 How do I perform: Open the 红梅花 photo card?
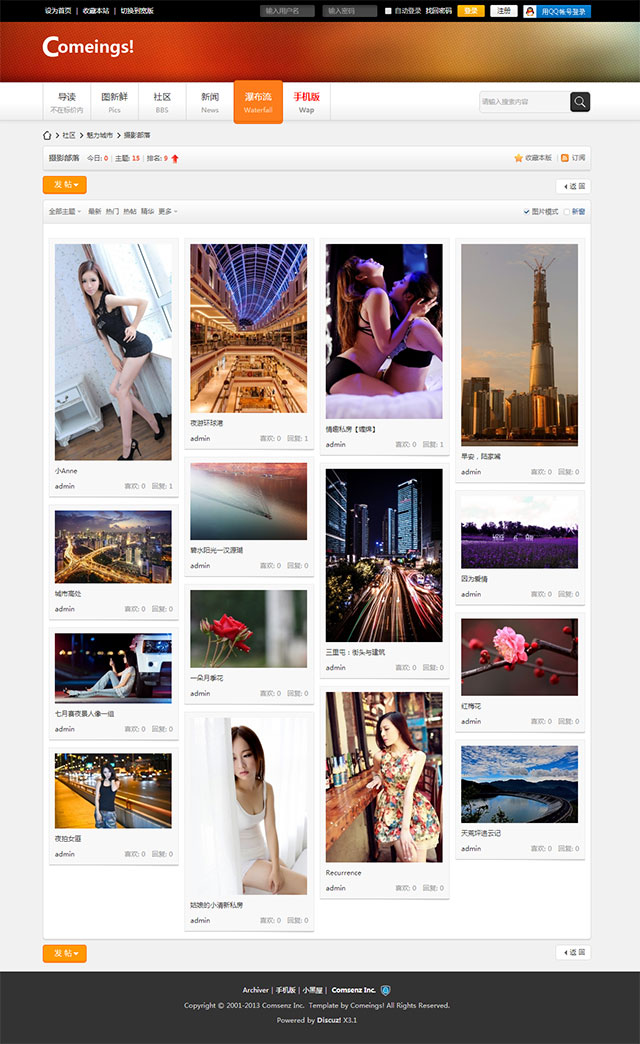[x=519, y=657]
